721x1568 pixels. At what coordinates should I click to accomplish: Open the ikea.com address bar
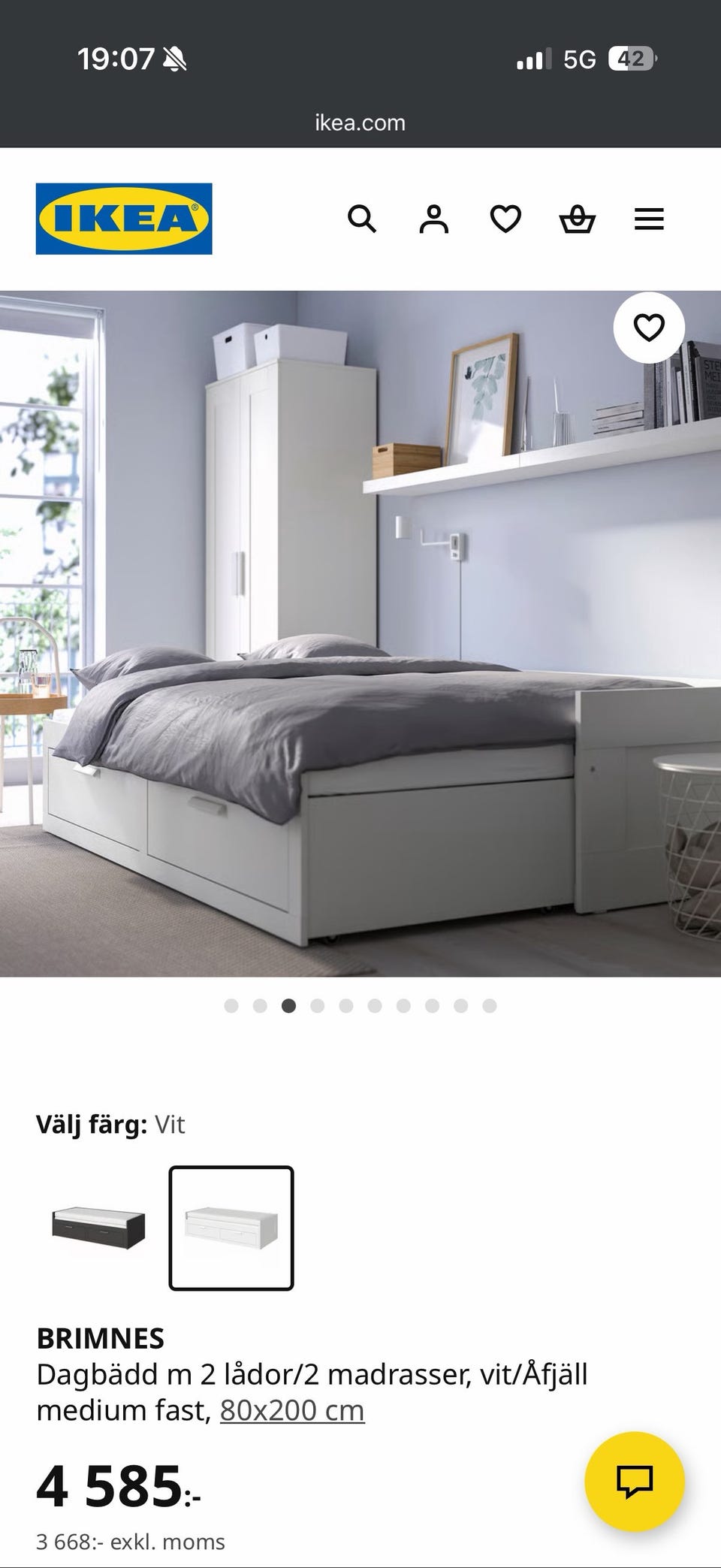point(360,122)
